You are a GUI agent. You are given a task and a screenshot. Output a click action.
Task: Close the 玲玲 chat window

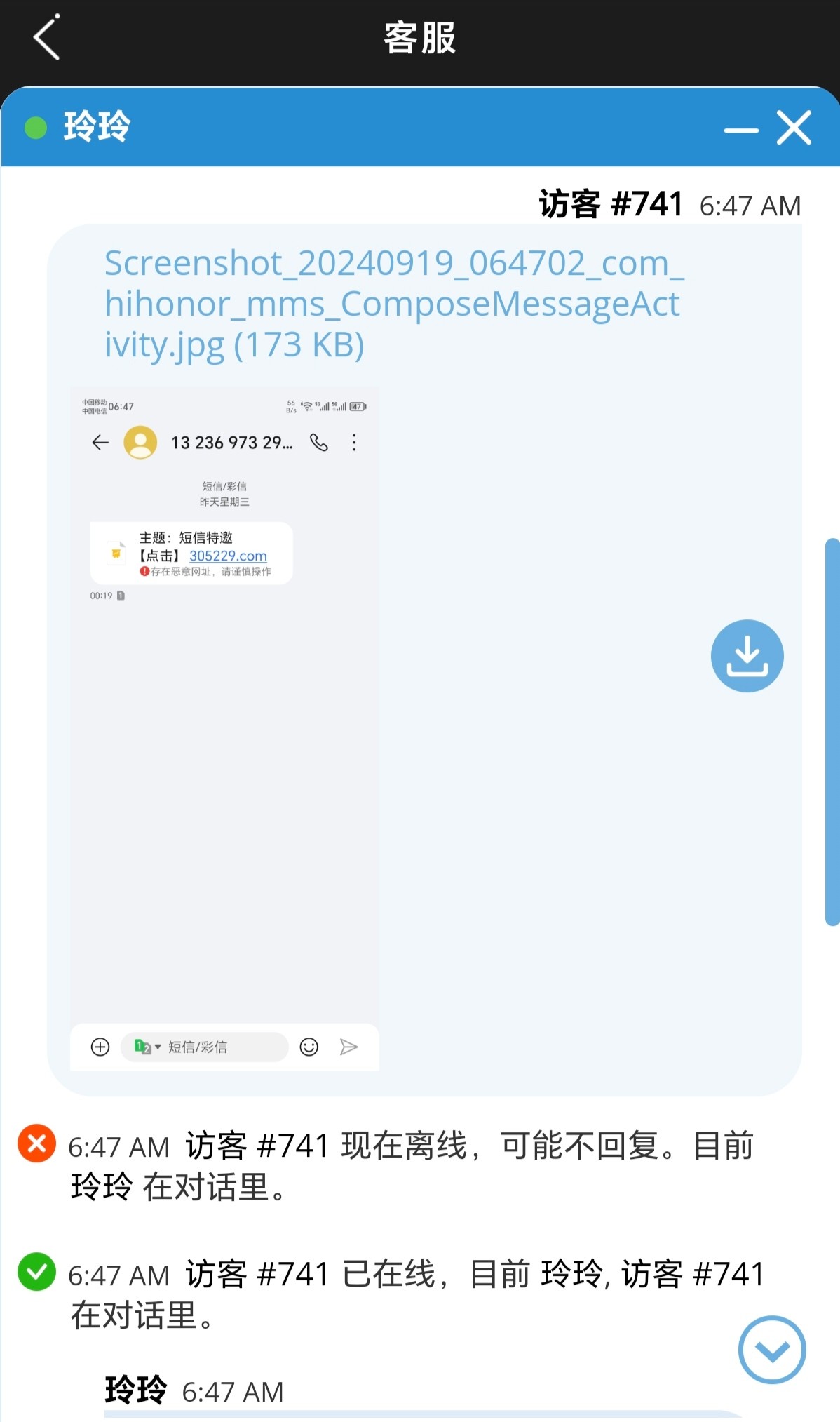click(x=794, y=128)
